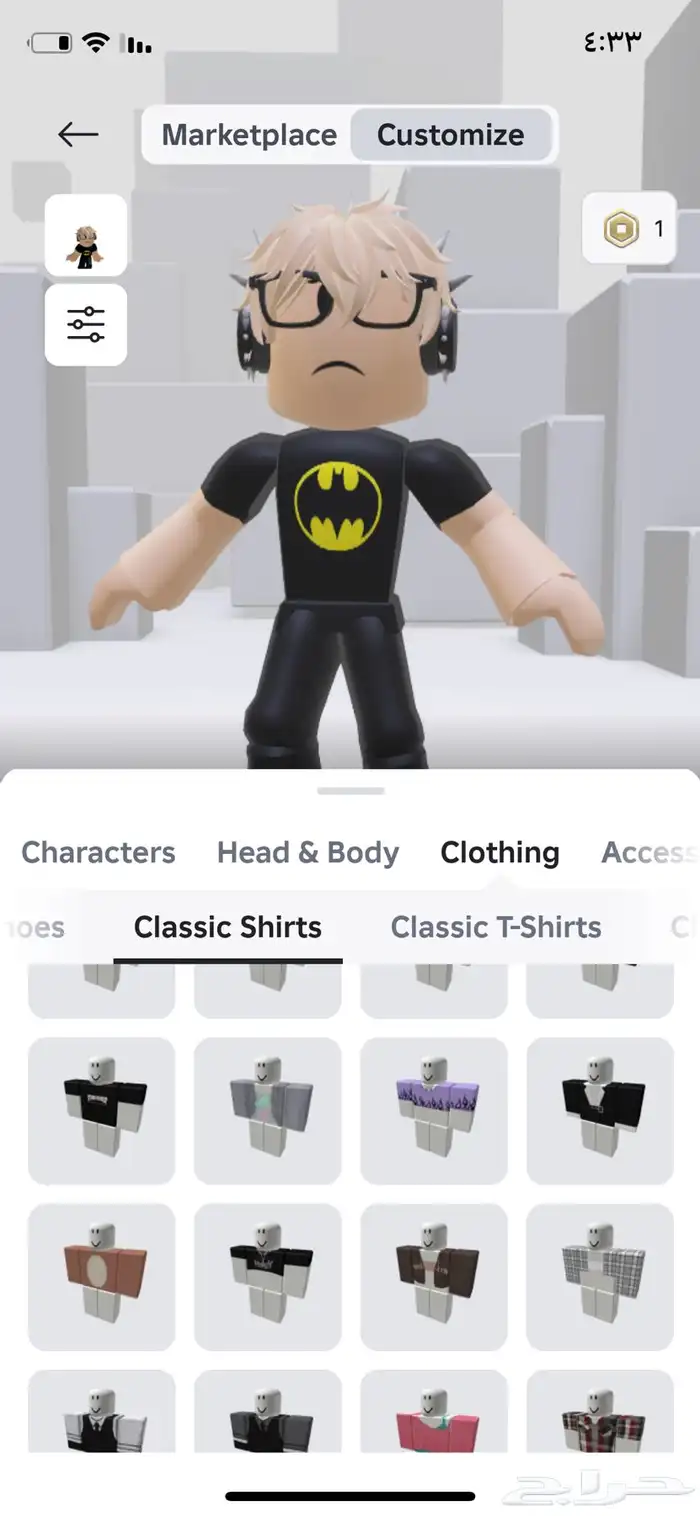Equip the purple flame sleeves shirt
700x1516 pixels.
[x=433, y=1110]
